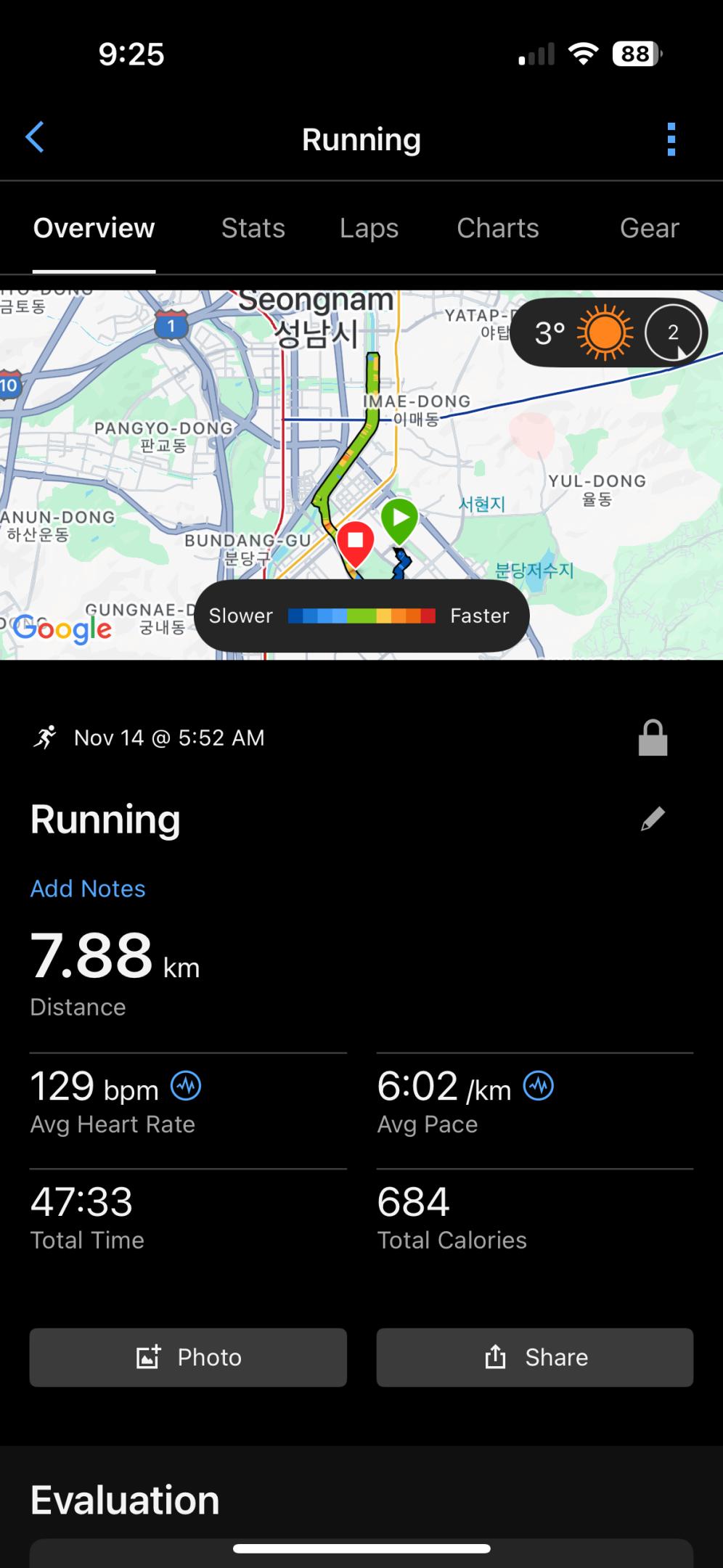The height and width of the screenshot is (1568, 723).
Task: Open the three-dot overflow menu
Action: point(671,139)
